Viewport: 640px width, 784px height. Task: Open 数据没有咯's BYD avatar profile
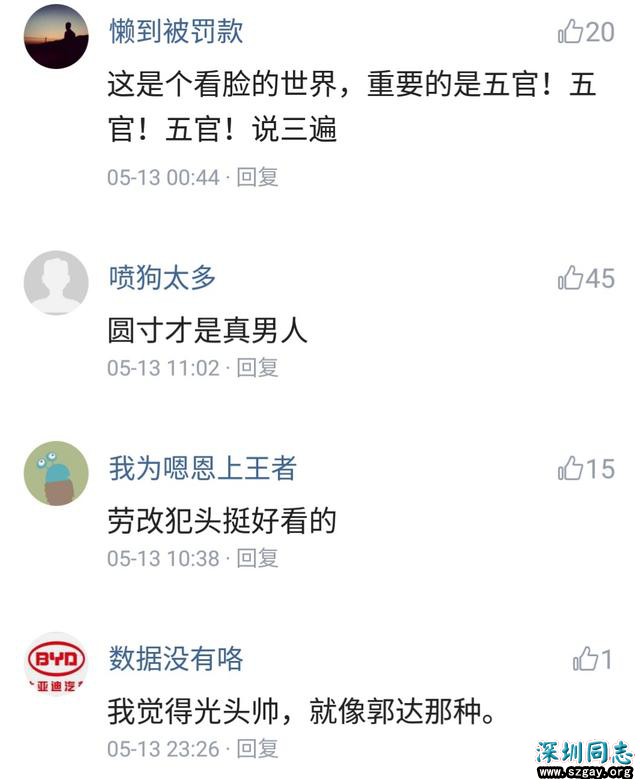56,665
